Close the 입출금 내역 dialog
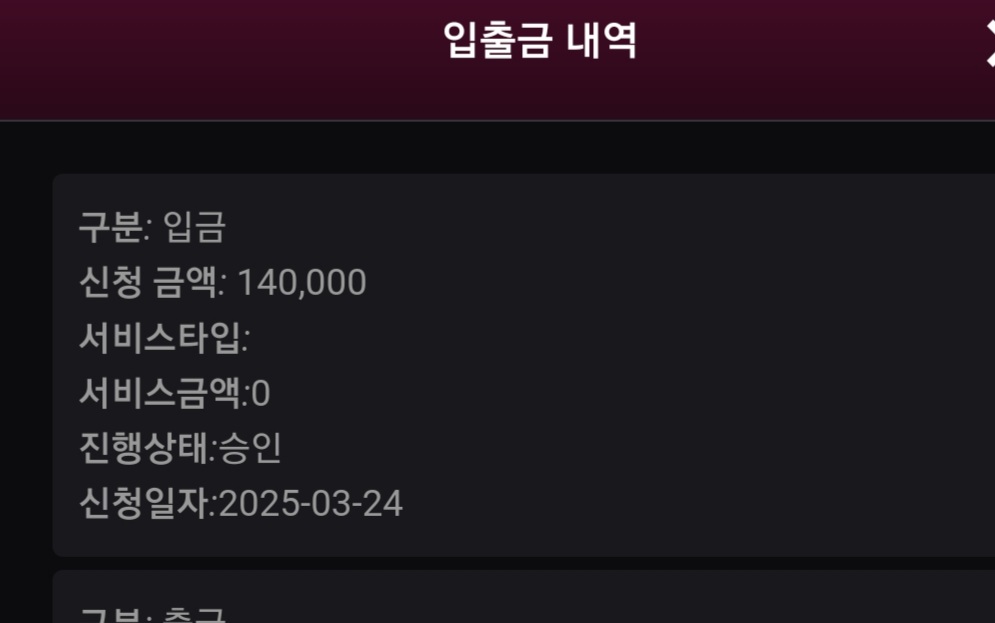995x623 pixels. tap(989, 45)
